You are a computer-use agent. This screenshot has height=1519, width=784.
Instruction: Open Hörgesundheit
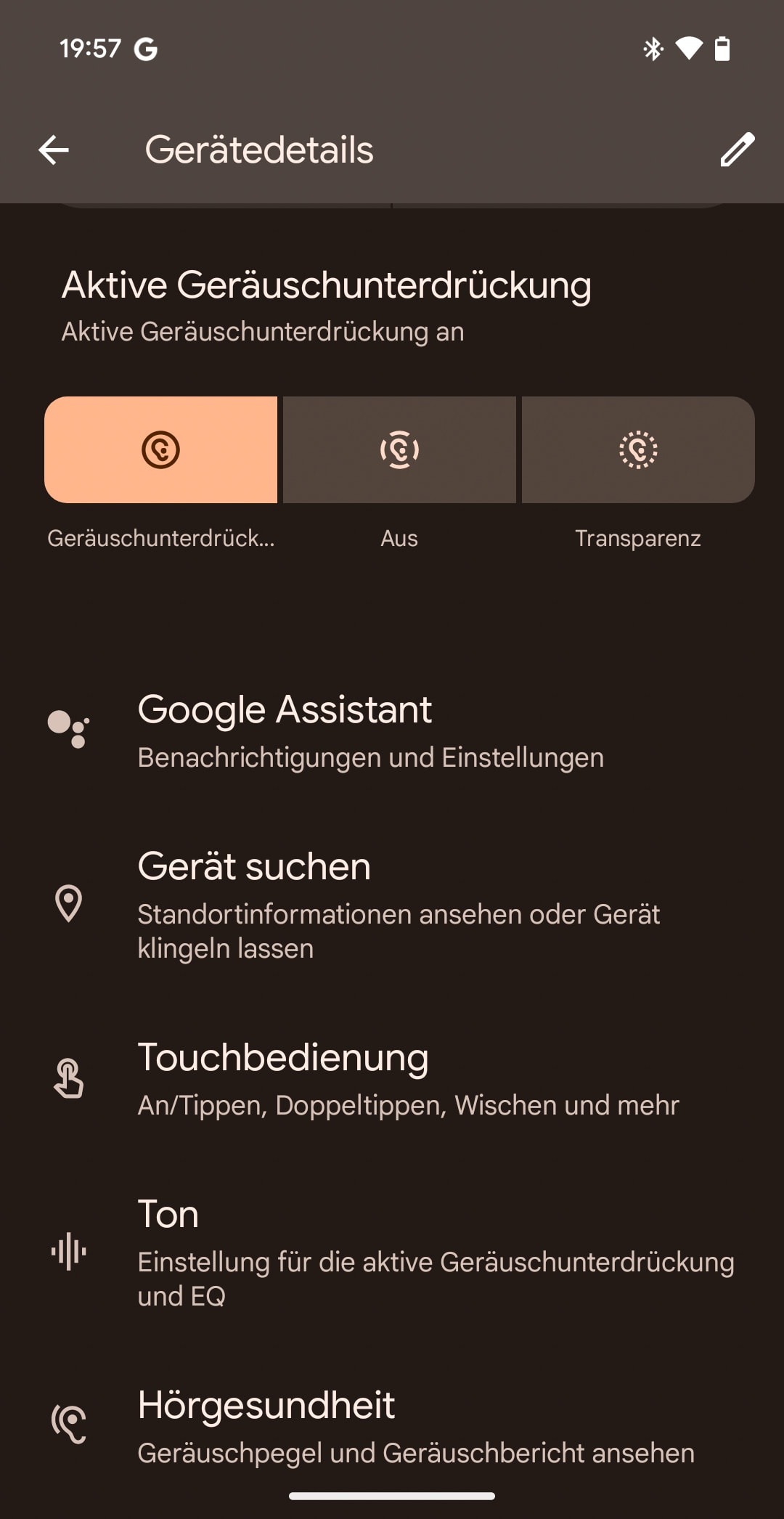tap(392, 1426)
